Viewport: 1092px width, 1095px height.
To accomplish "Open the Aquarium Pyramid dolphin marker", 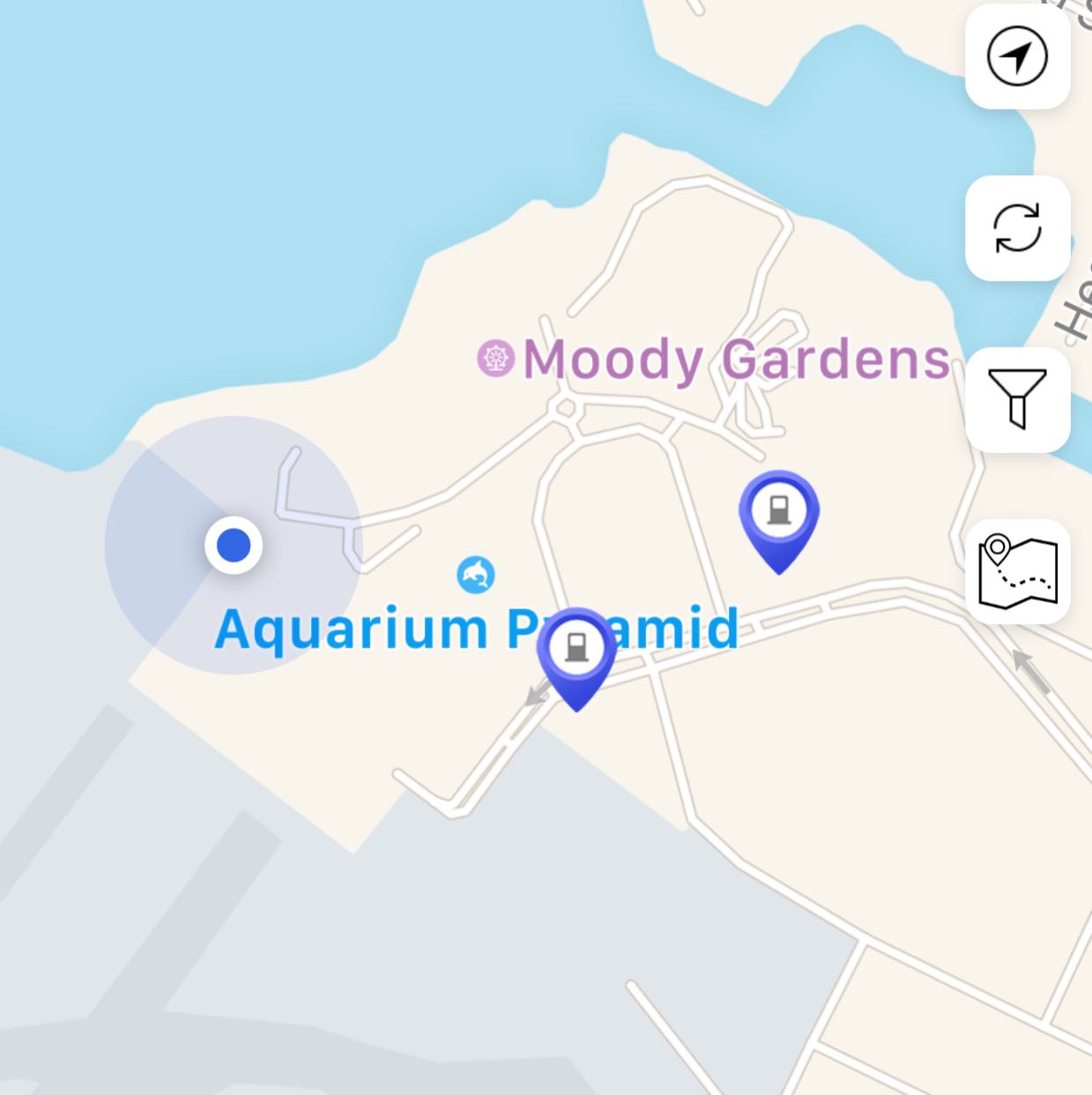I will click(476, 575).
